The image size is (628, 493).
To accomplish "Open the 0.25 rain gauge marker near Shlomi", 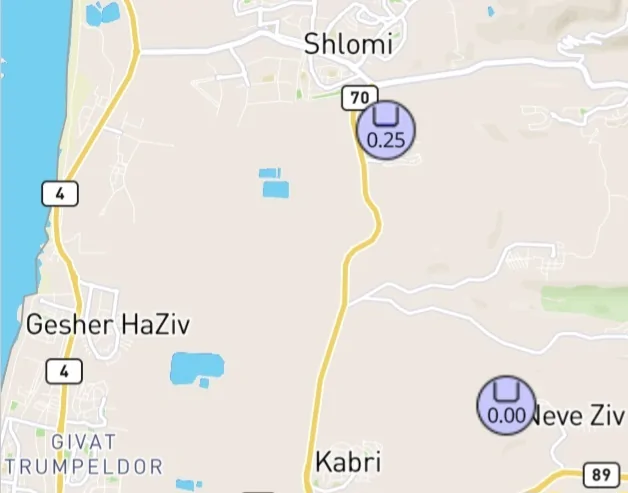I will coord(386,130).
